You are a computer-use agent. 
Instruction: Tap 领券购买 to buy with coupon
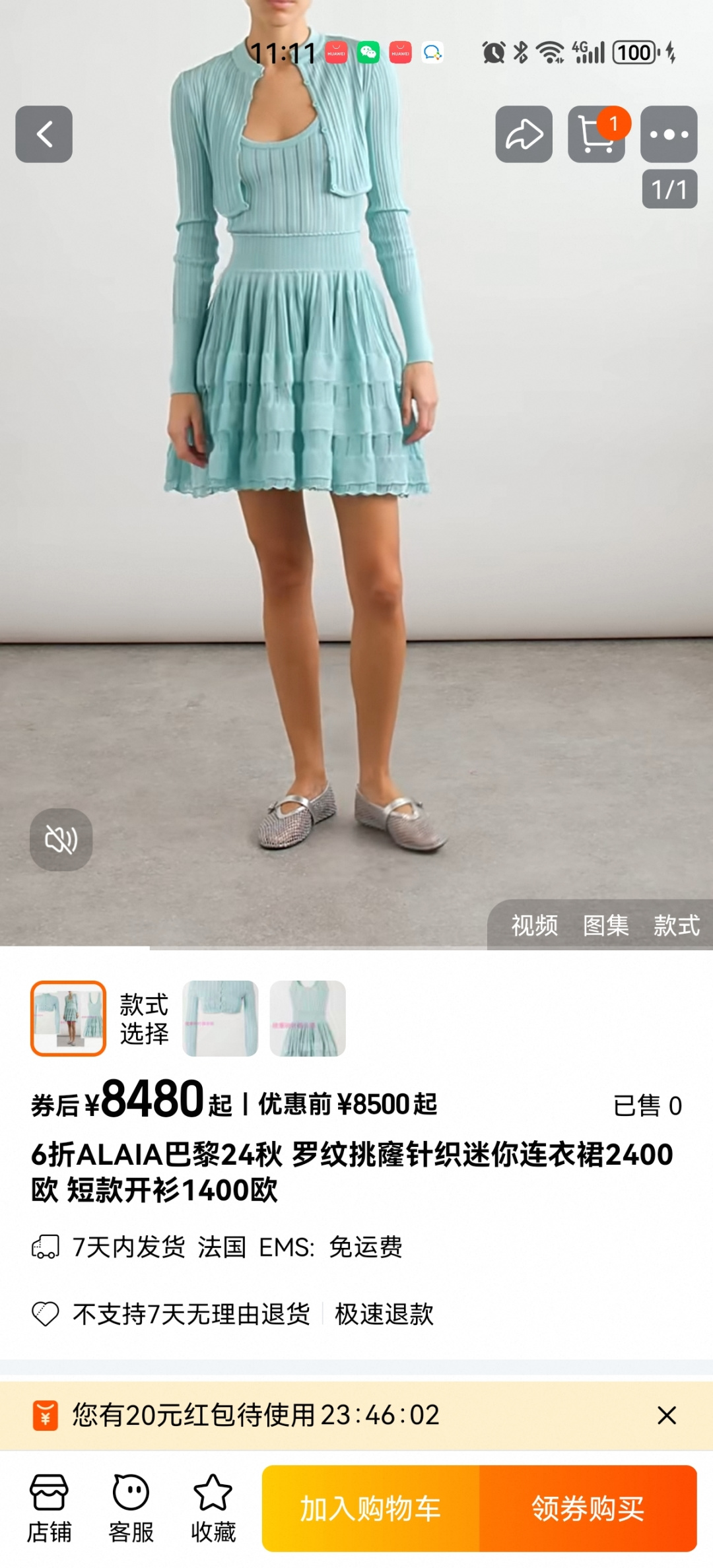click(588, 1509)
